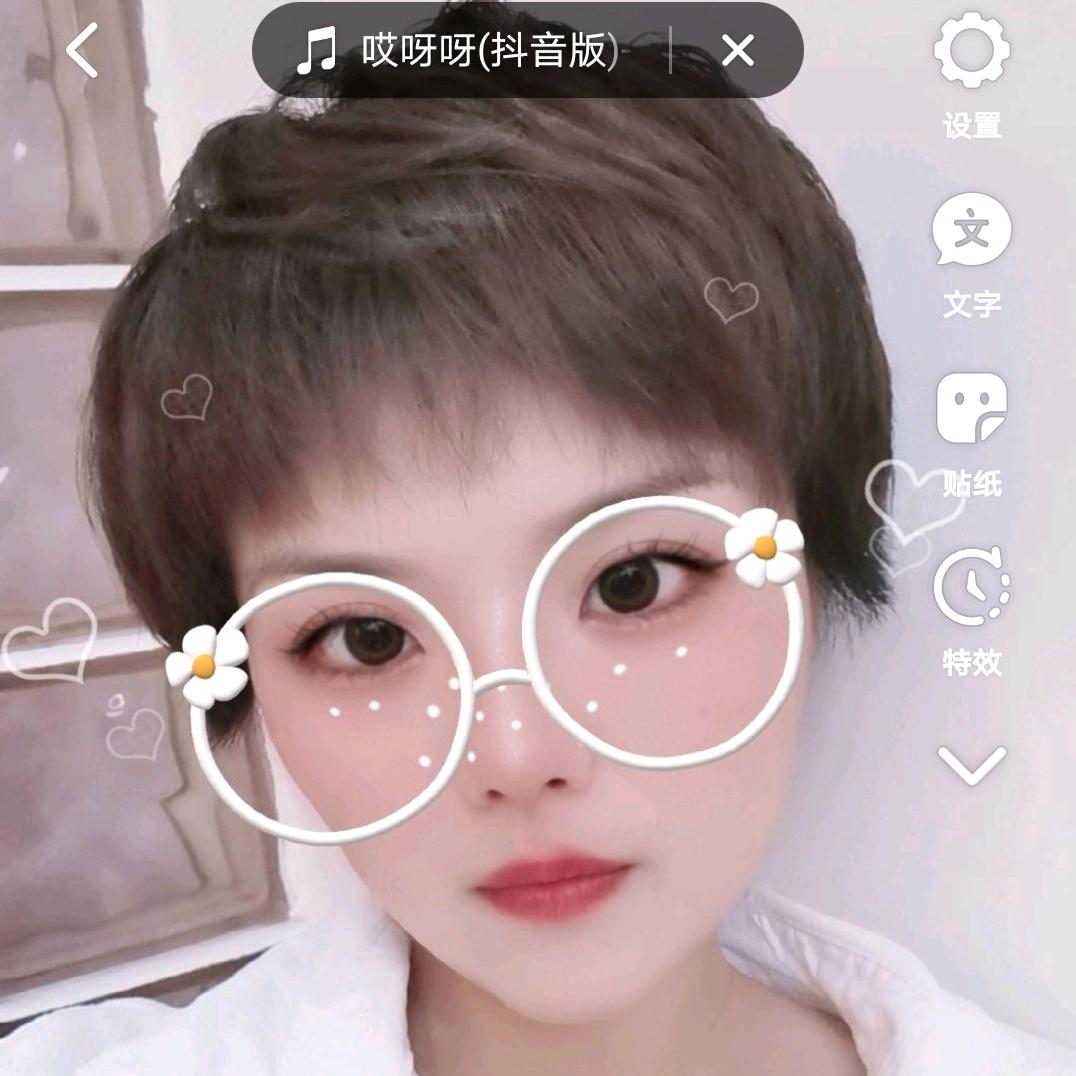Remove the selected music track

[x=738, y=50]
